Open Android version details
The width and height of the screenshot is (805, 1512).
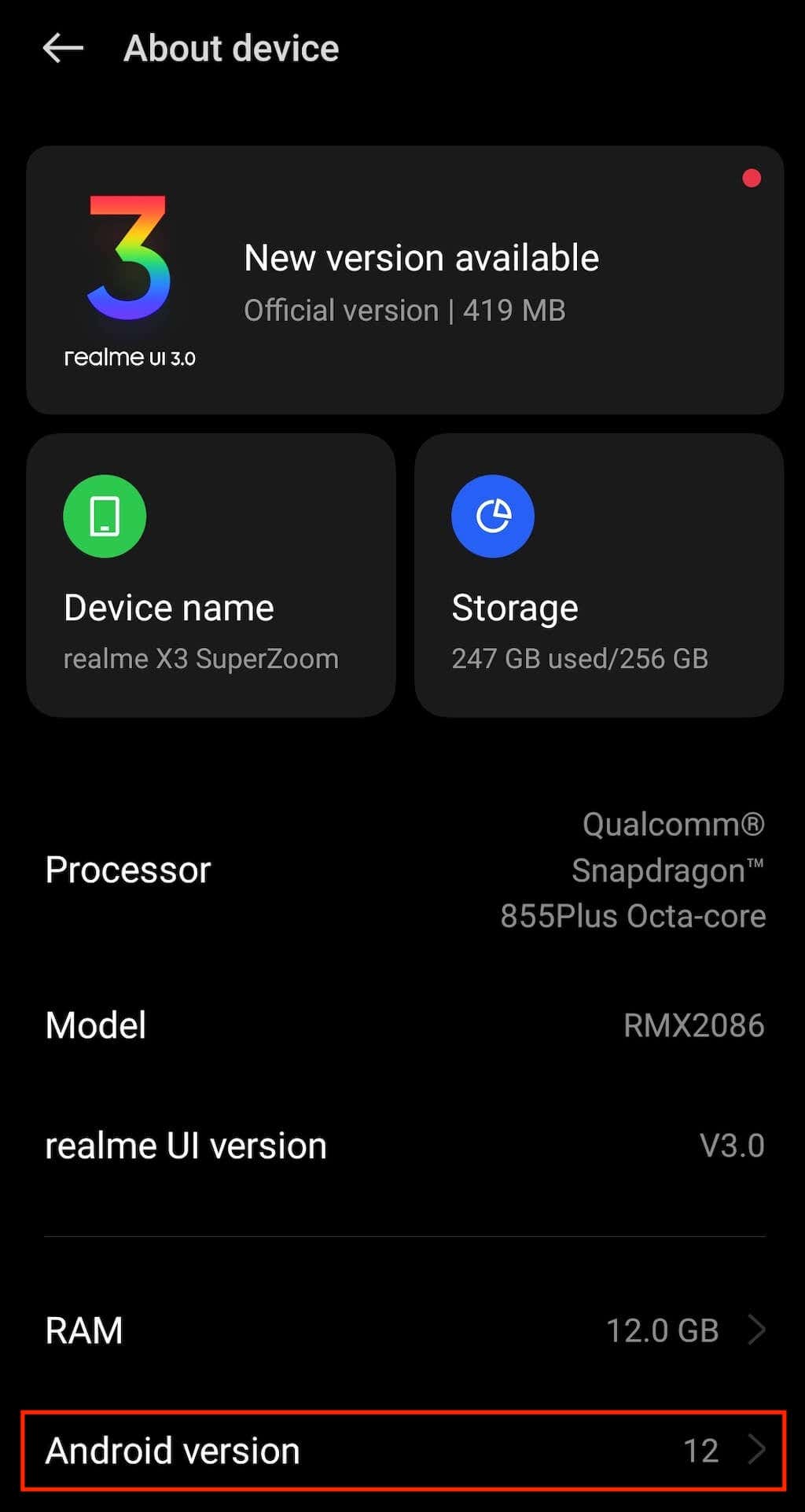coord(404,1450)
